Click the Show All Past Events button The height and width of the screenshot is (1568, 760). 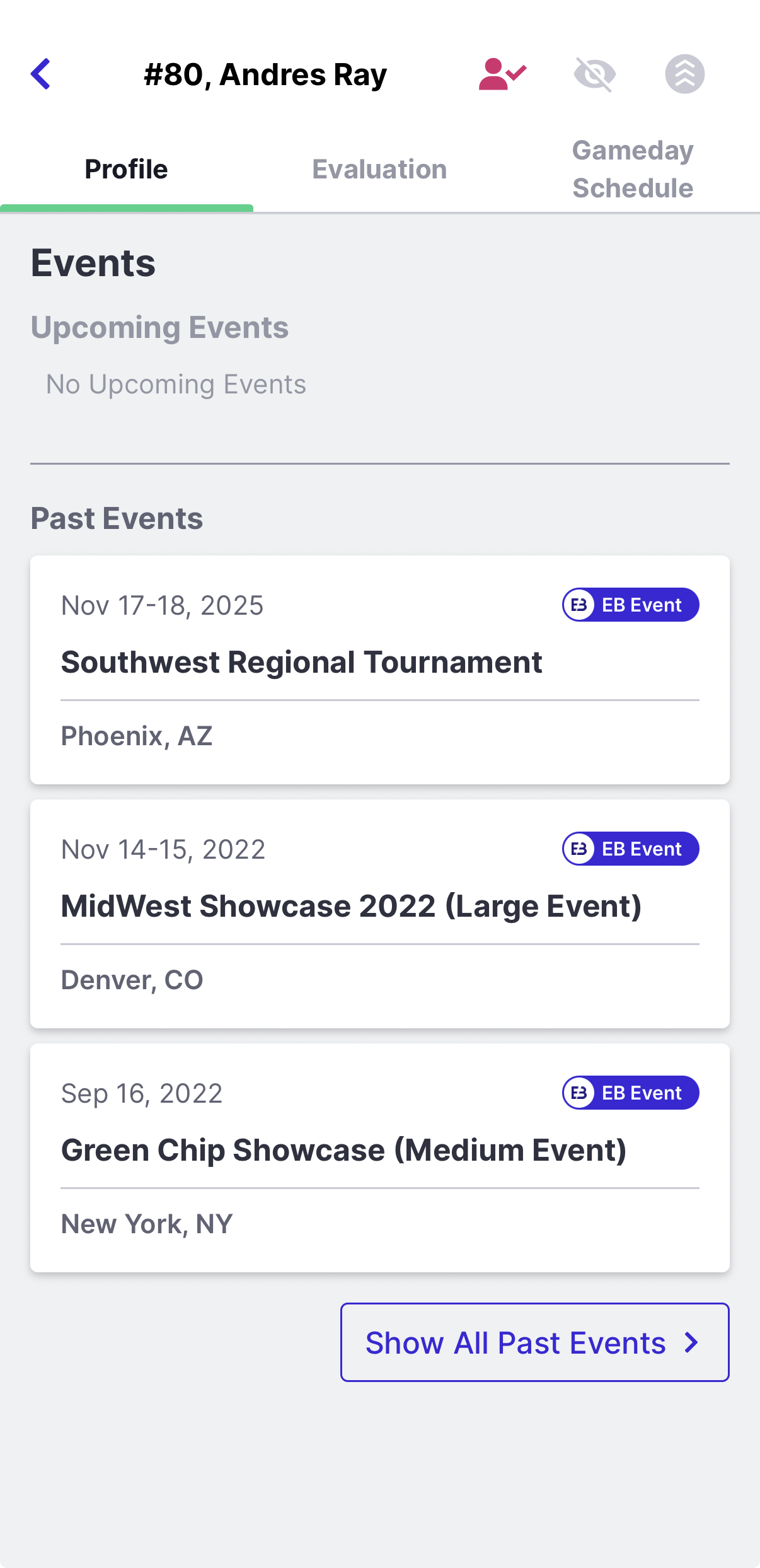(534, 1343)
